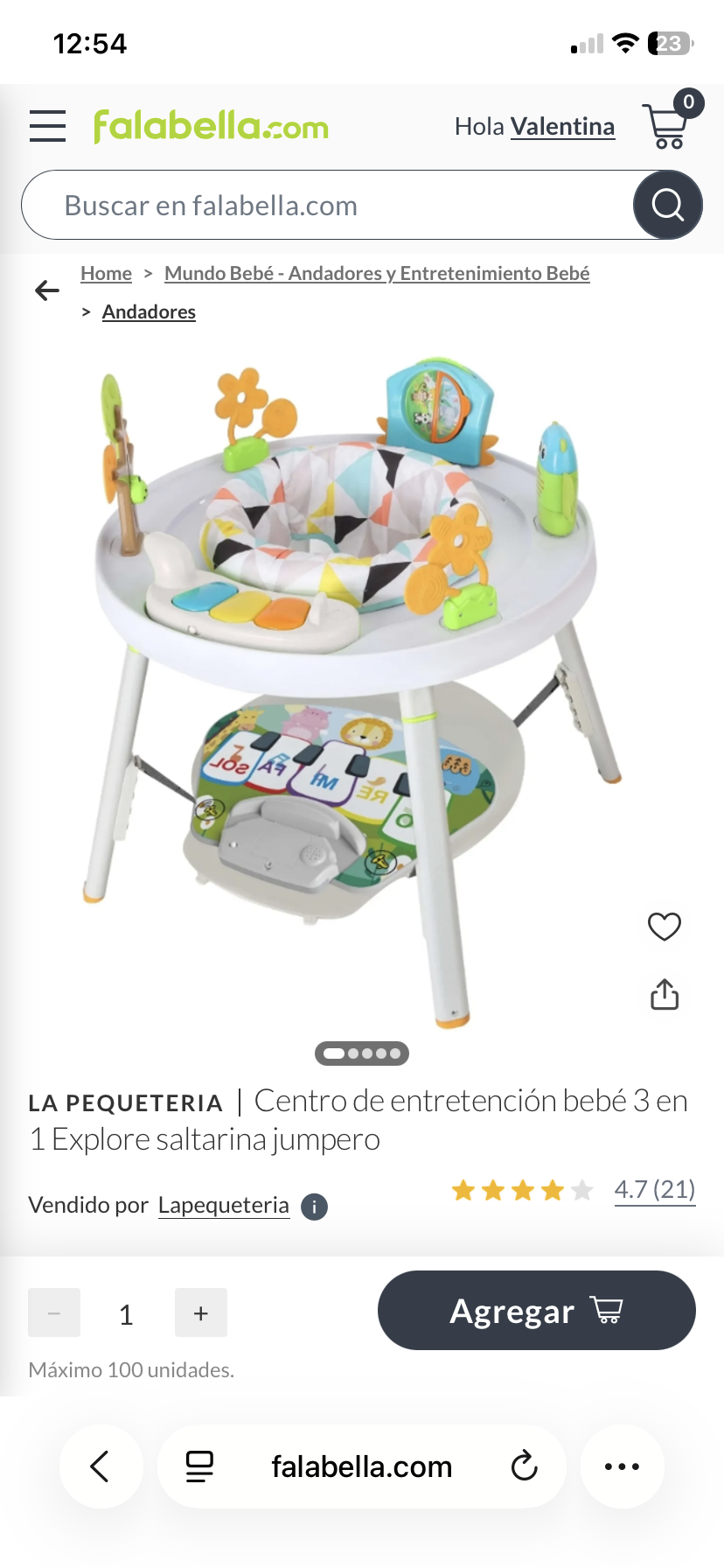Increase quantity with the plus button

[x=201, y=1312]
